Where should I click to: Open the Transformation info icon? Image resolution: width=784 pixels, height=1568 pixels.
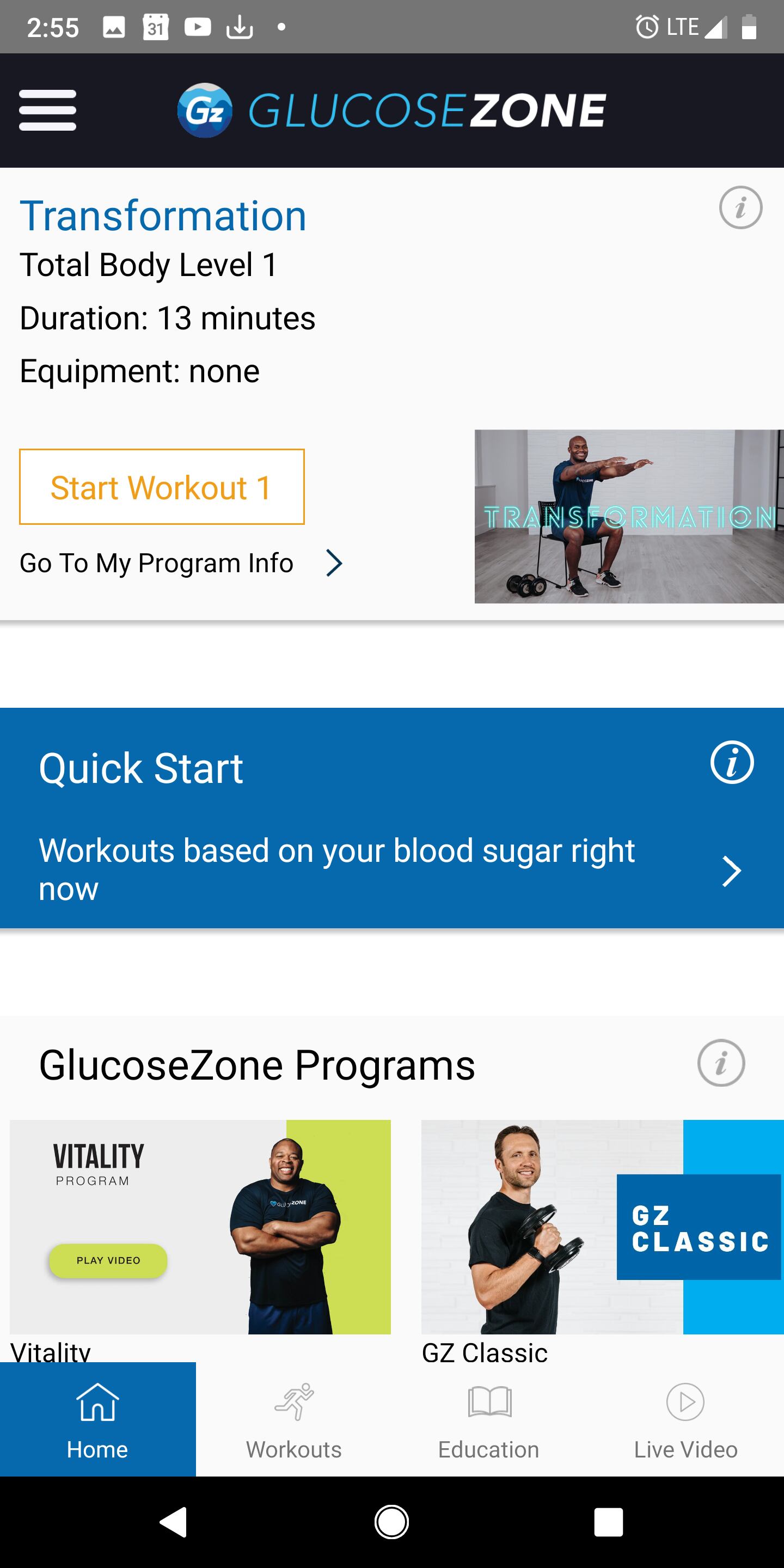point(740,207)
